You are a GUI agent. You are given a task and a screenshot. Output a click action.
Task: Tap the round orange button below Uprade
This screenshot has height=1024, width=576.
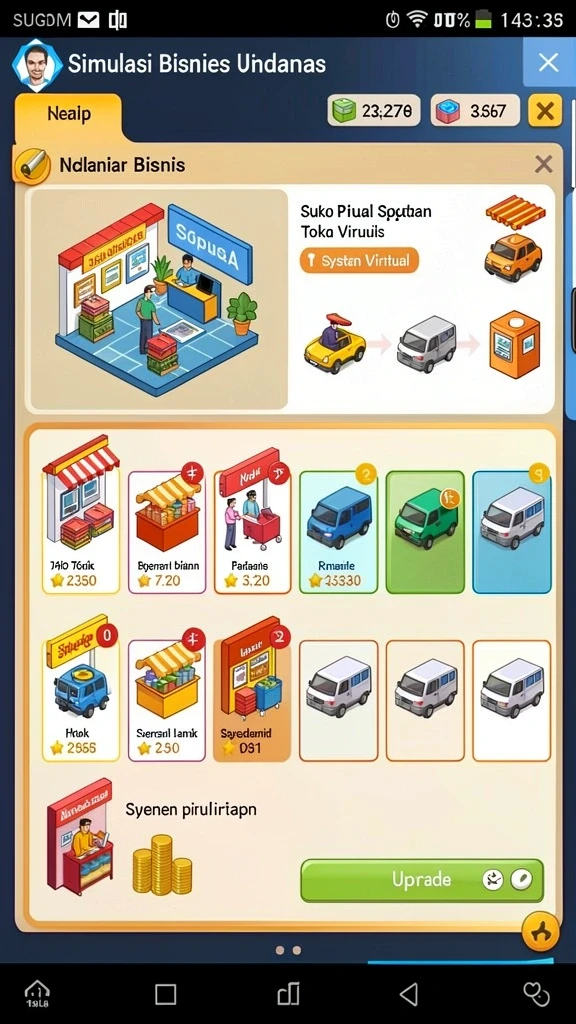point(541,931)
